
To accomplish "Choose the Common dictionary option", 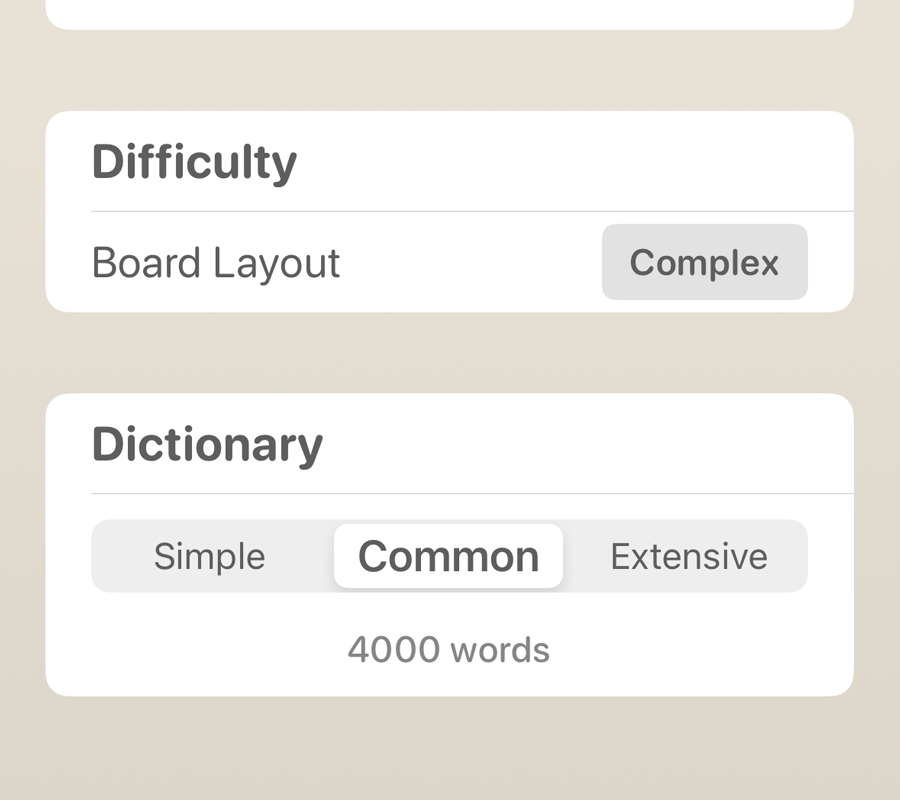I will 448,556.
